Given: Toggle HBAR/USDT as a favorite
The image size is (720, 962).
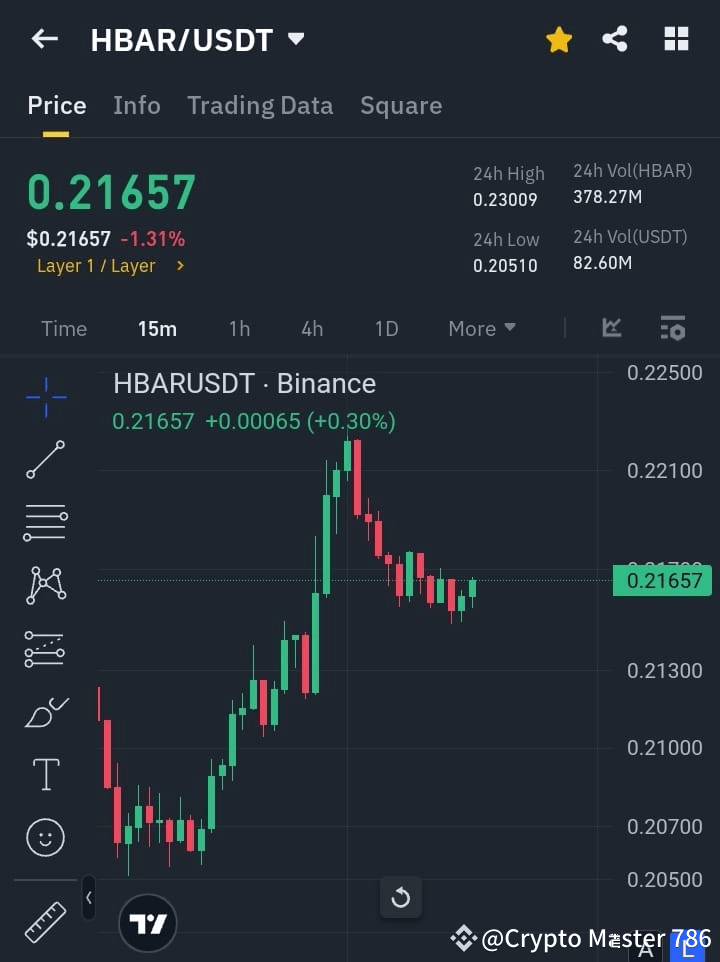Looking at the screenshot, I should coord(558,38).
